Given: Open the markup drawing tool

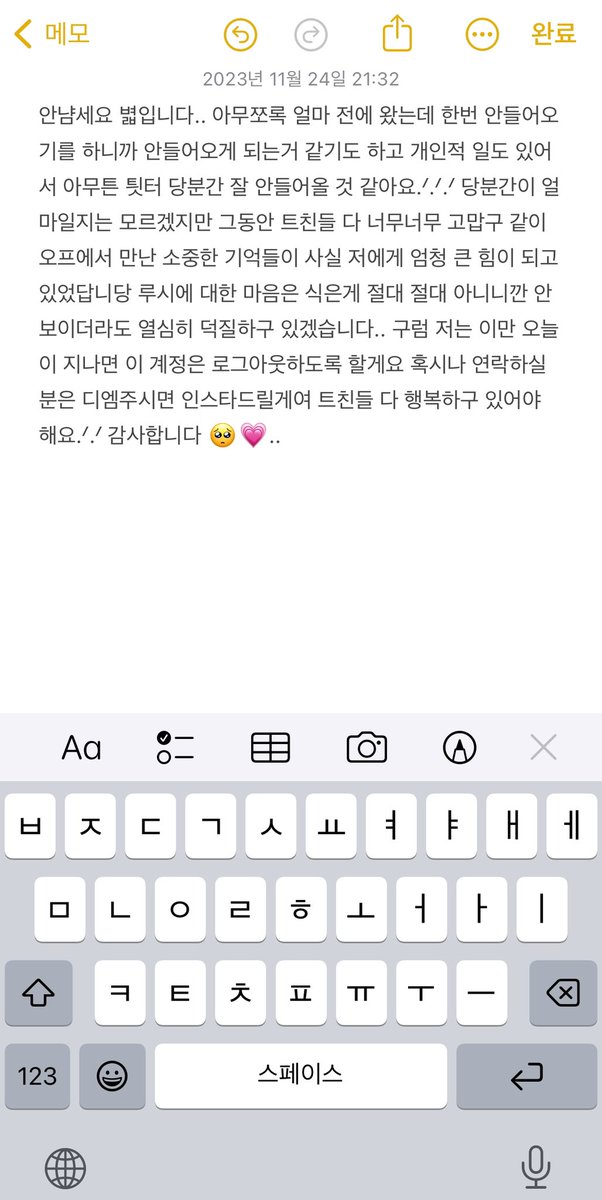Looking at the screenshot, I should 459,747.
